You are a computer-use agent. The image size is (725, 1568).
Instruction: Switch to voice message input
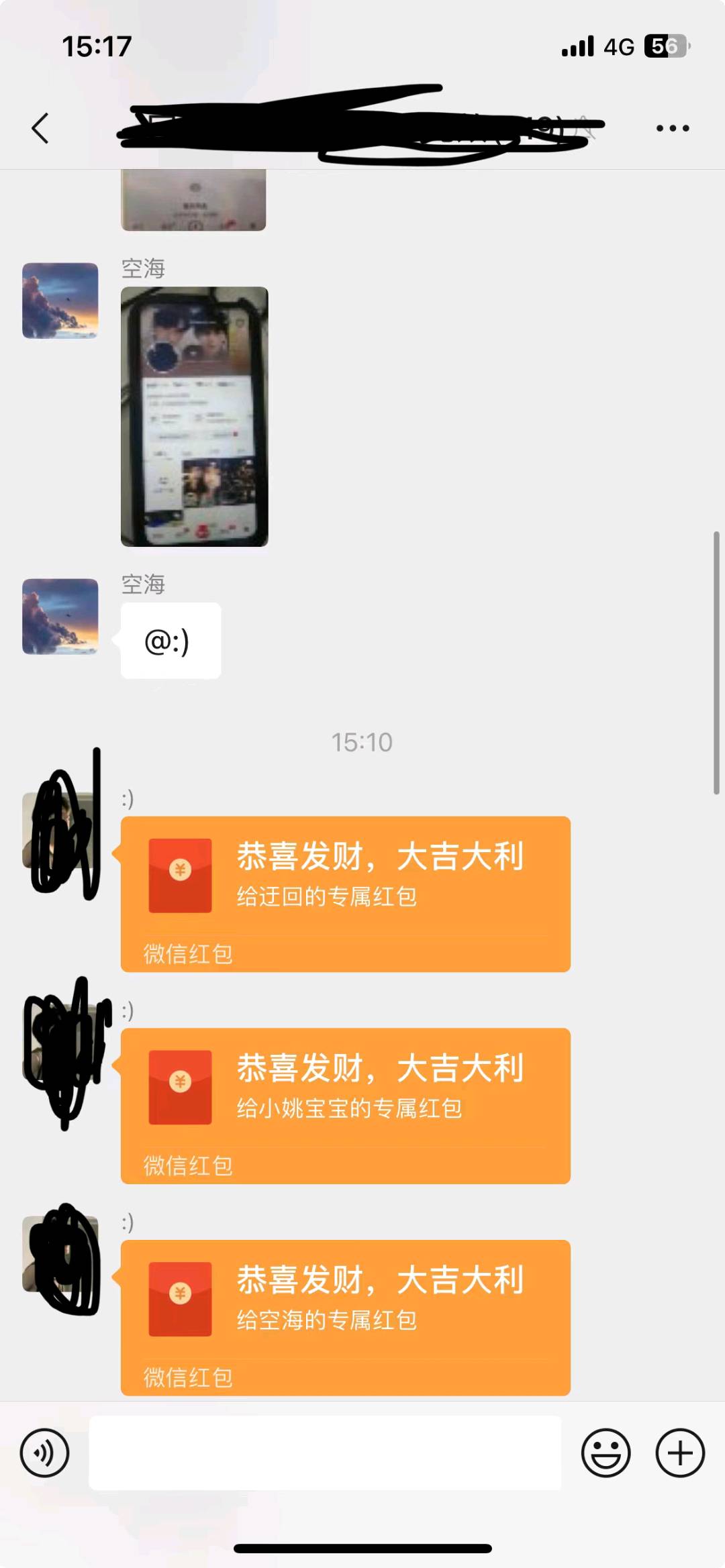pos(44,1453)
